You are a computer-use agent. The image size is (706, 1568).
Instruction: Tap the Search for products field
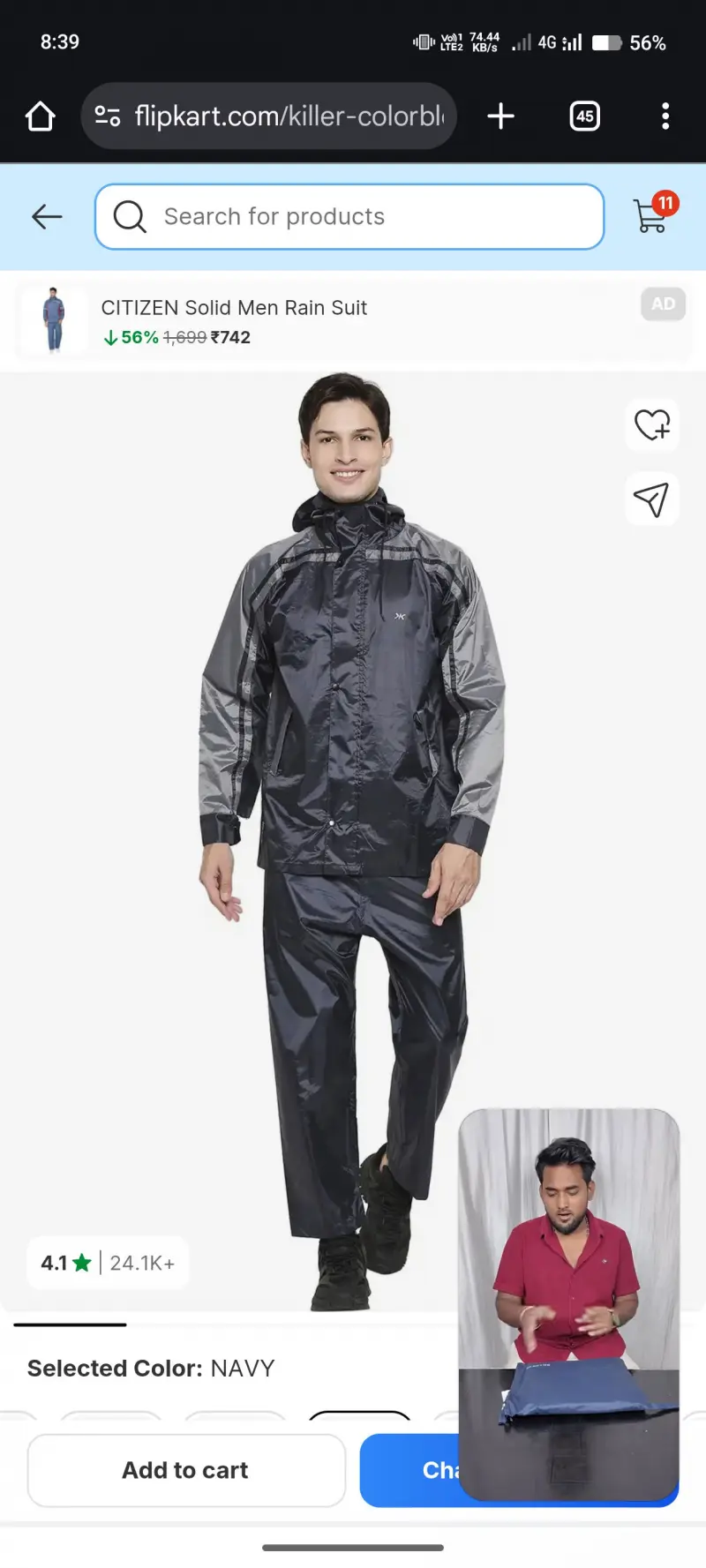tap(349, 216)
